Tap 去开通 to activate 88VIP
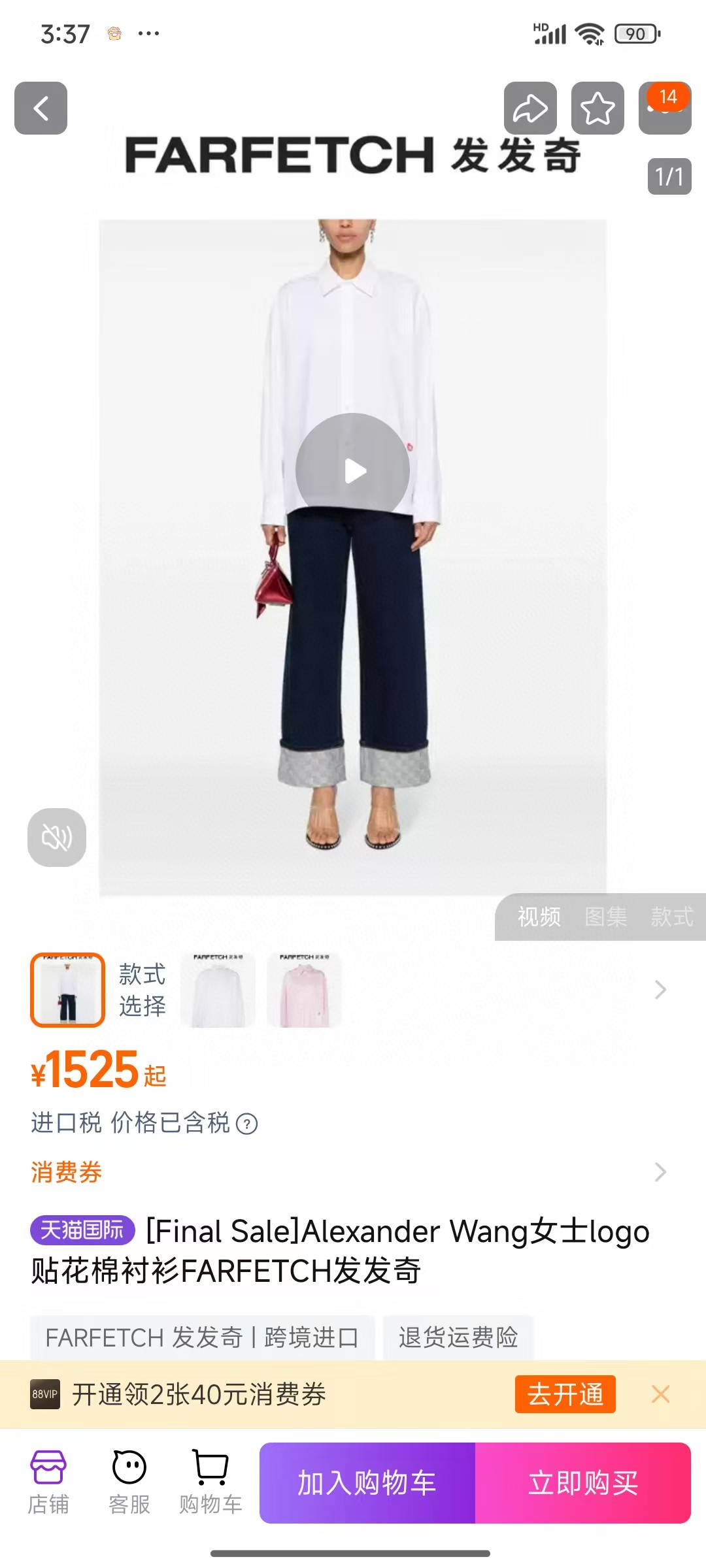706x1568 pixels. (x=565, y=1394)
